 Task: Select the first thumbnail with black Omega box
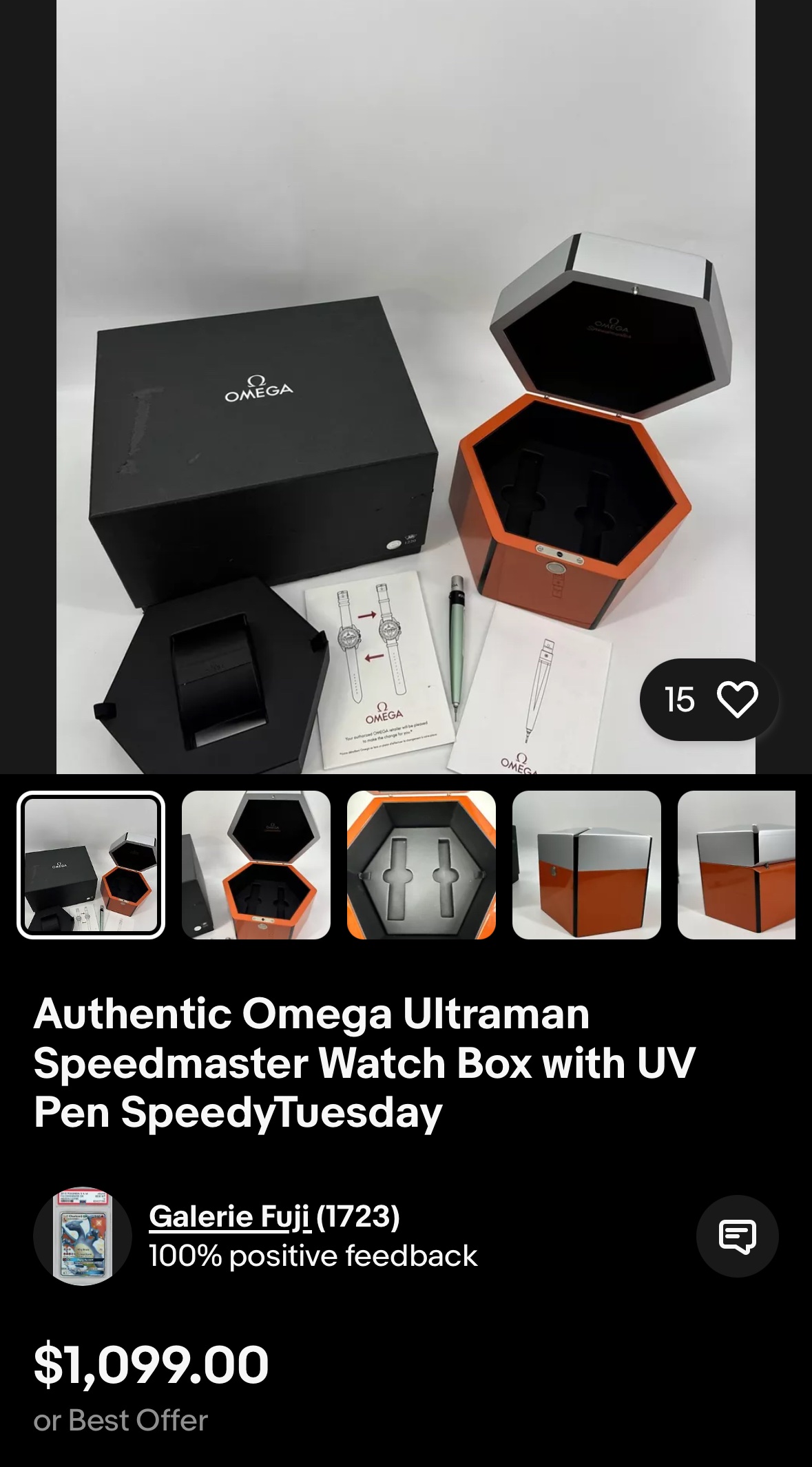click(x=91, y=865)
